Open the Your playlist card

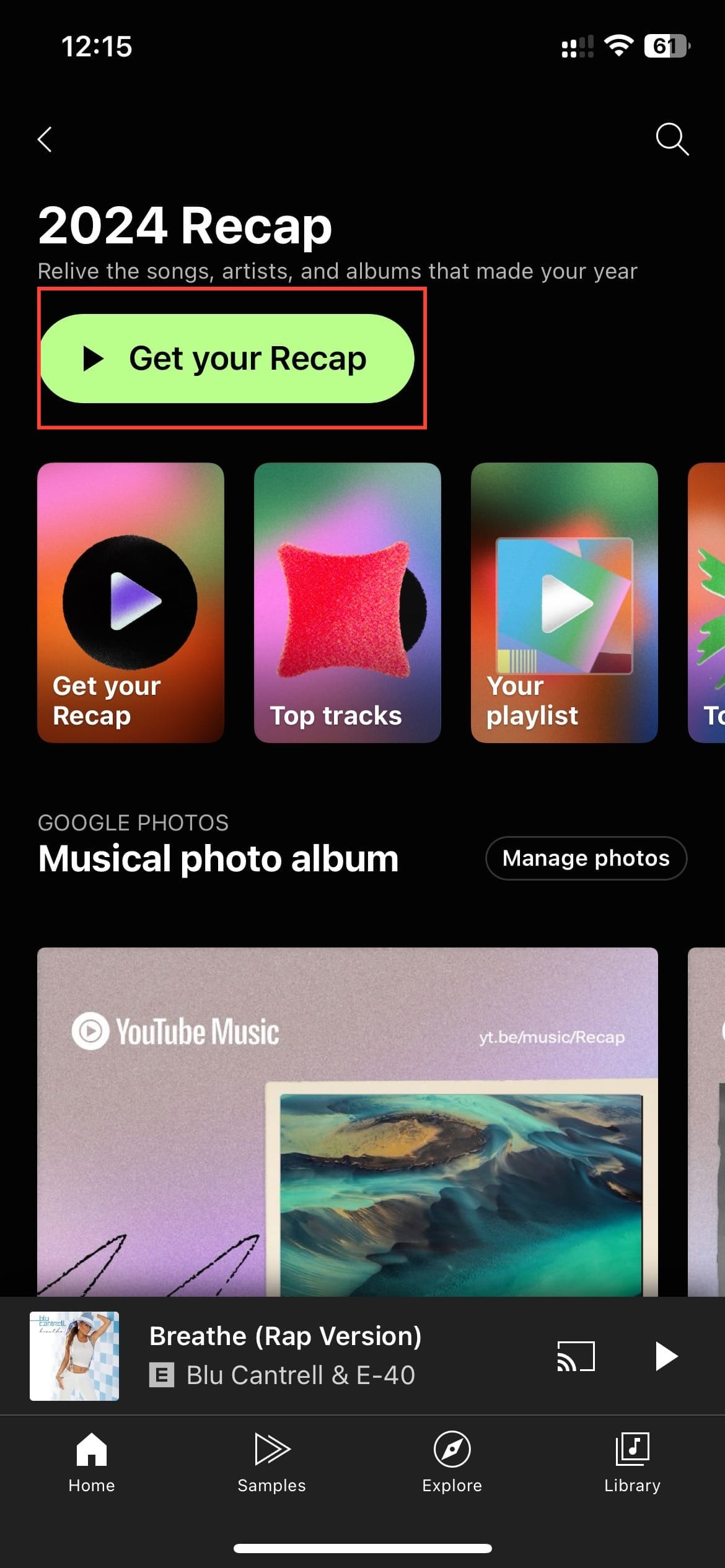click(x=564, y=602)
